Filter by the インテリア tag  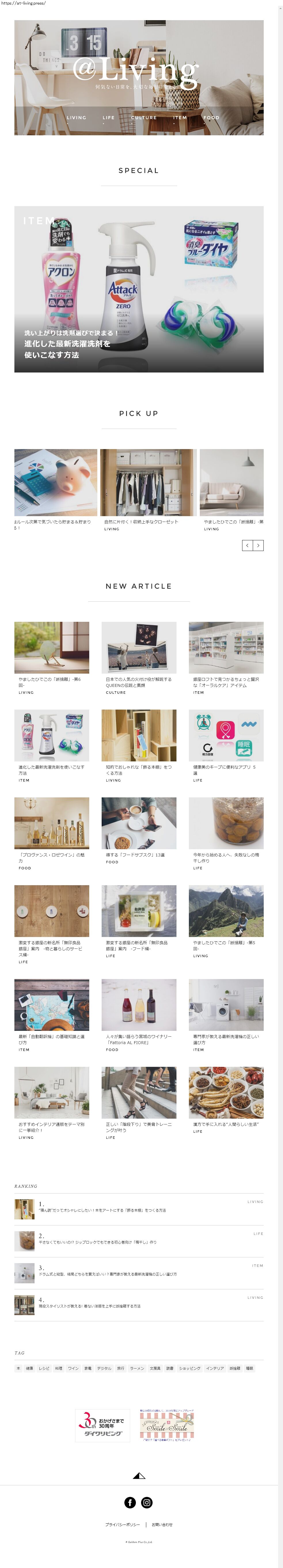tap(215, 1368)
